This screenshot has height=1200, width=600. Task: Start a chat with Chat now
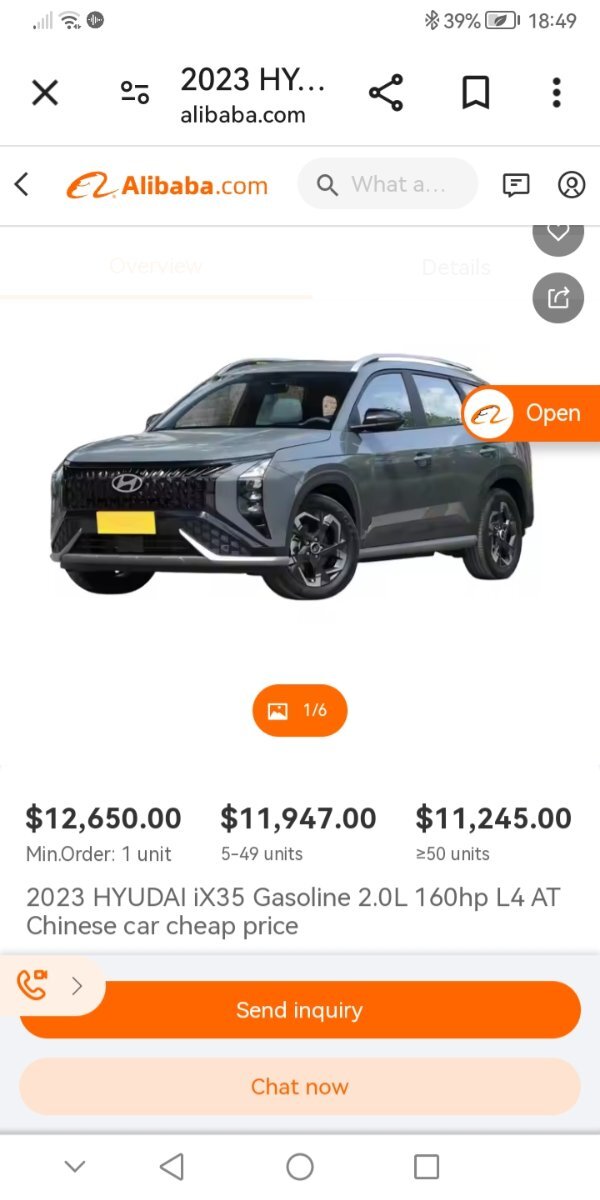pyautogui.click(x=300, y=1087)
